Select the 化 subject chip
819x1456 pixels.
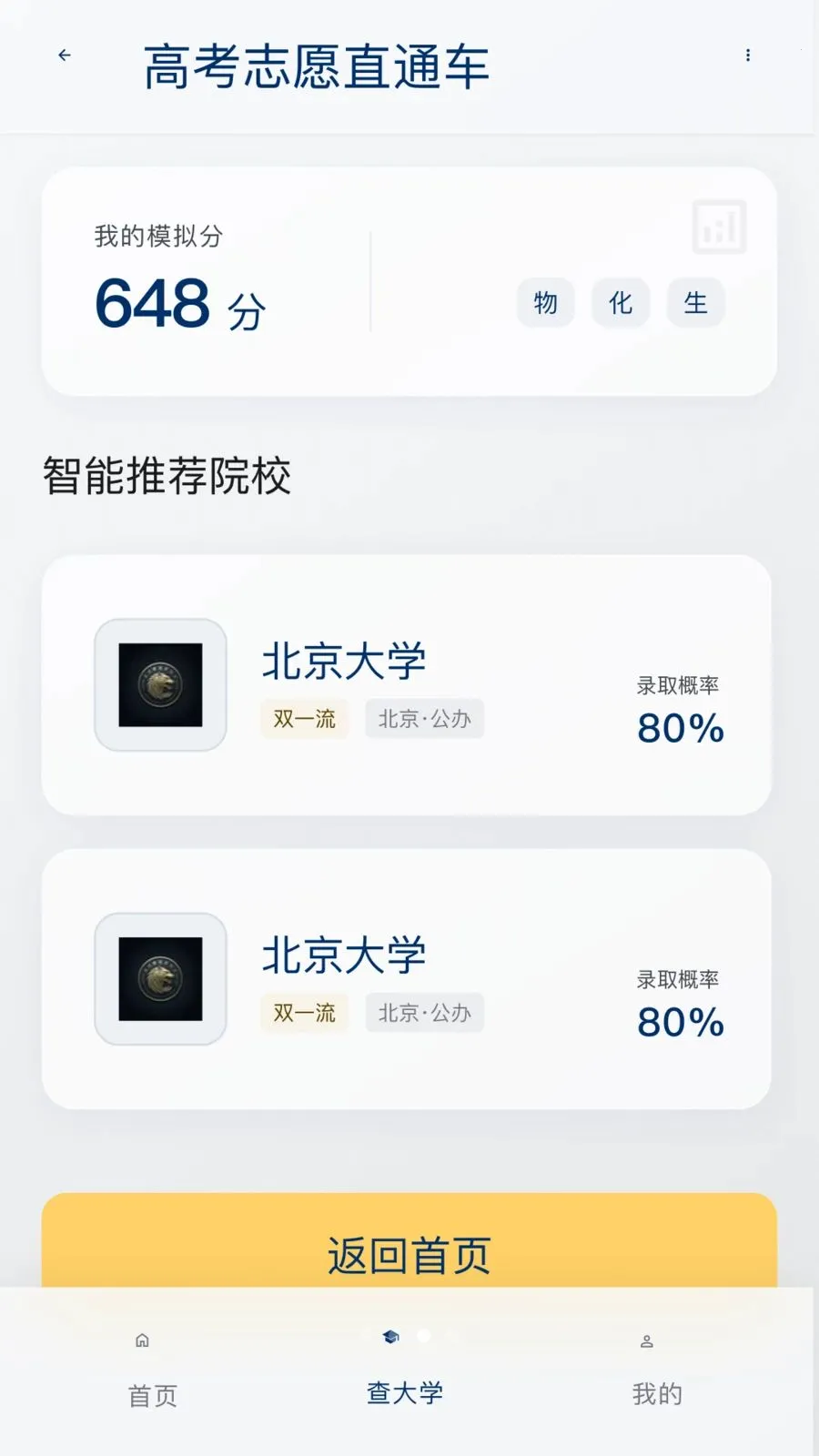(x=621, y=302)
